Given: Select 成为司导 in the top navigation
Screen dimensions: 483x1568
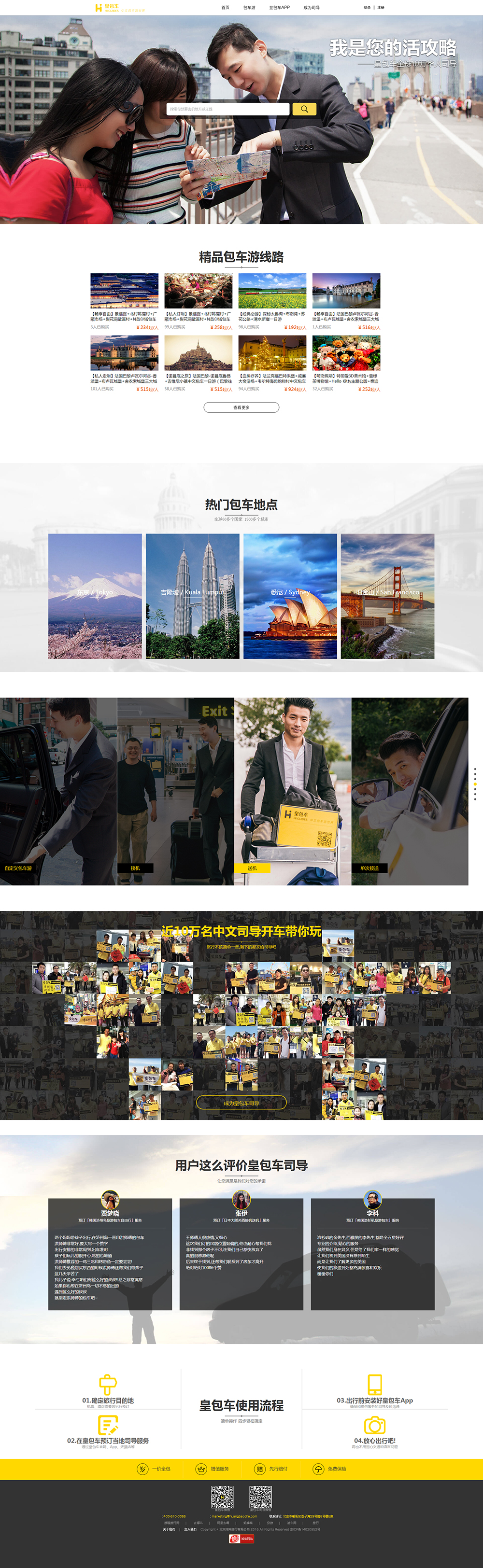Looking at the screenshot, I should tap(311, 8).
